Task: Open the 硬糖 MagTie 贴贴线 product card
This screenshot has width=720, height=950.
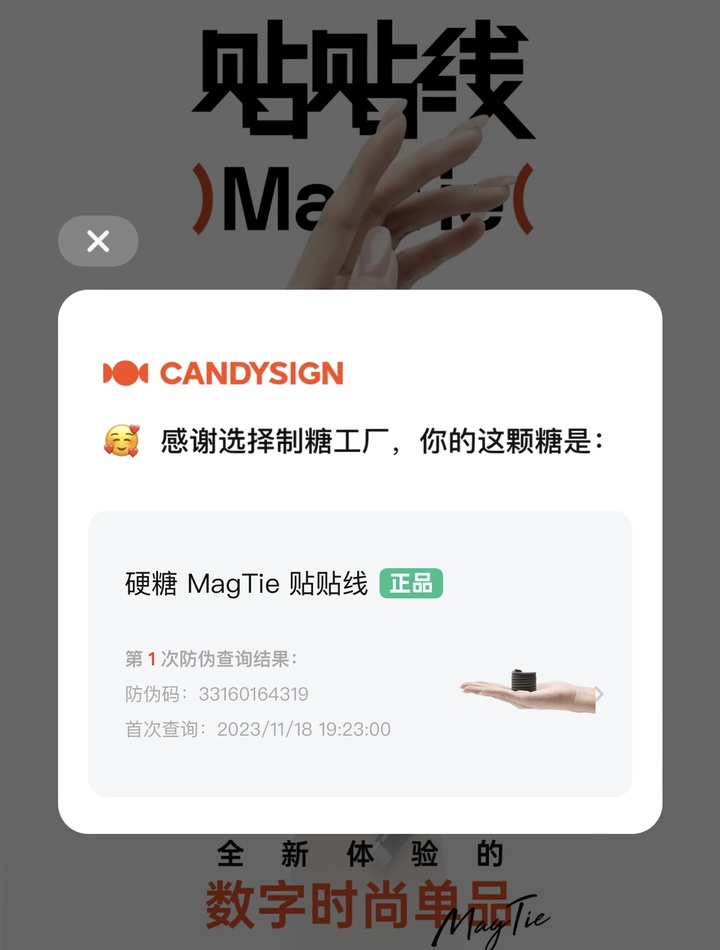Action: click(x=360, y=653)
